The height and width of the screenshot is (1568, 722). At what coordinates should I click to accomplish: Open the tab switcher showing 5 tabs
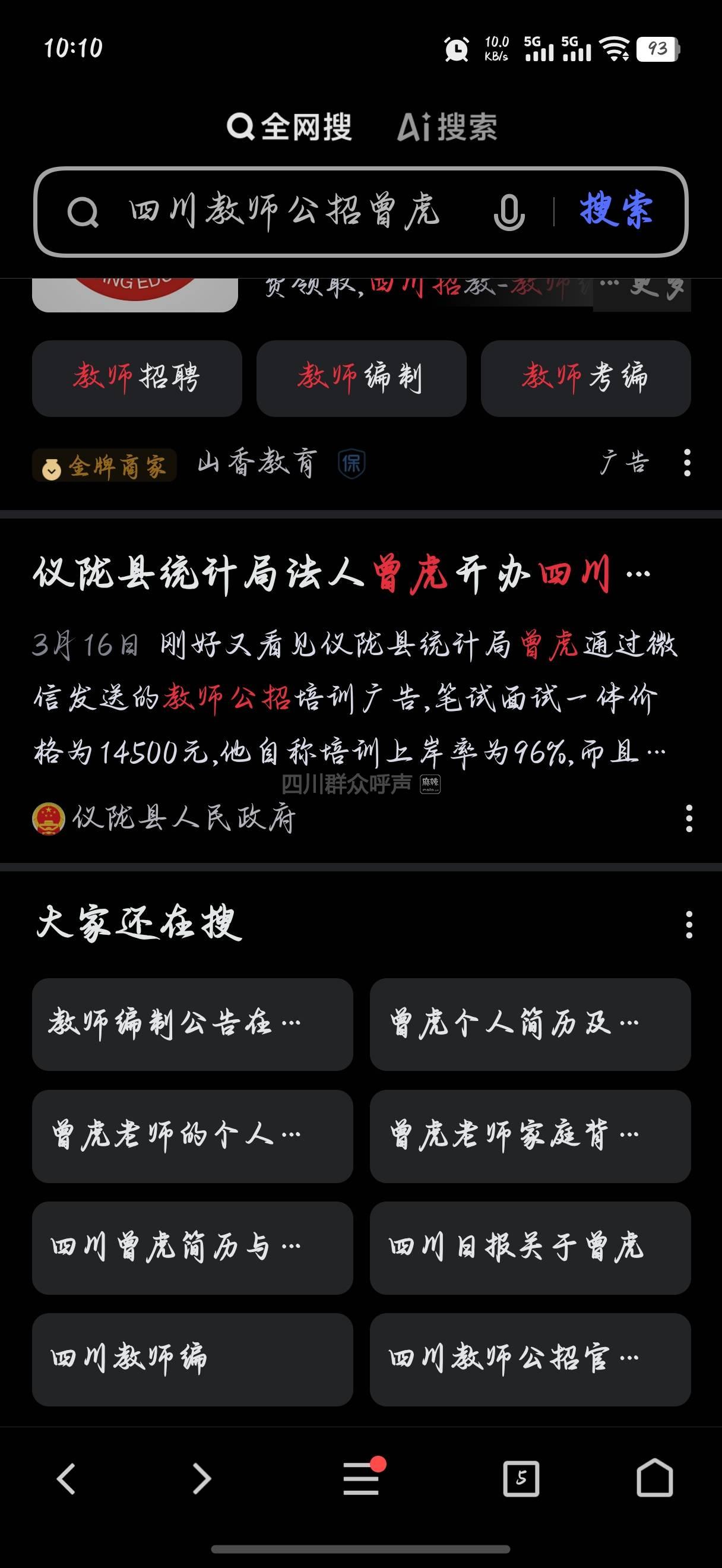click(521, 1478)
